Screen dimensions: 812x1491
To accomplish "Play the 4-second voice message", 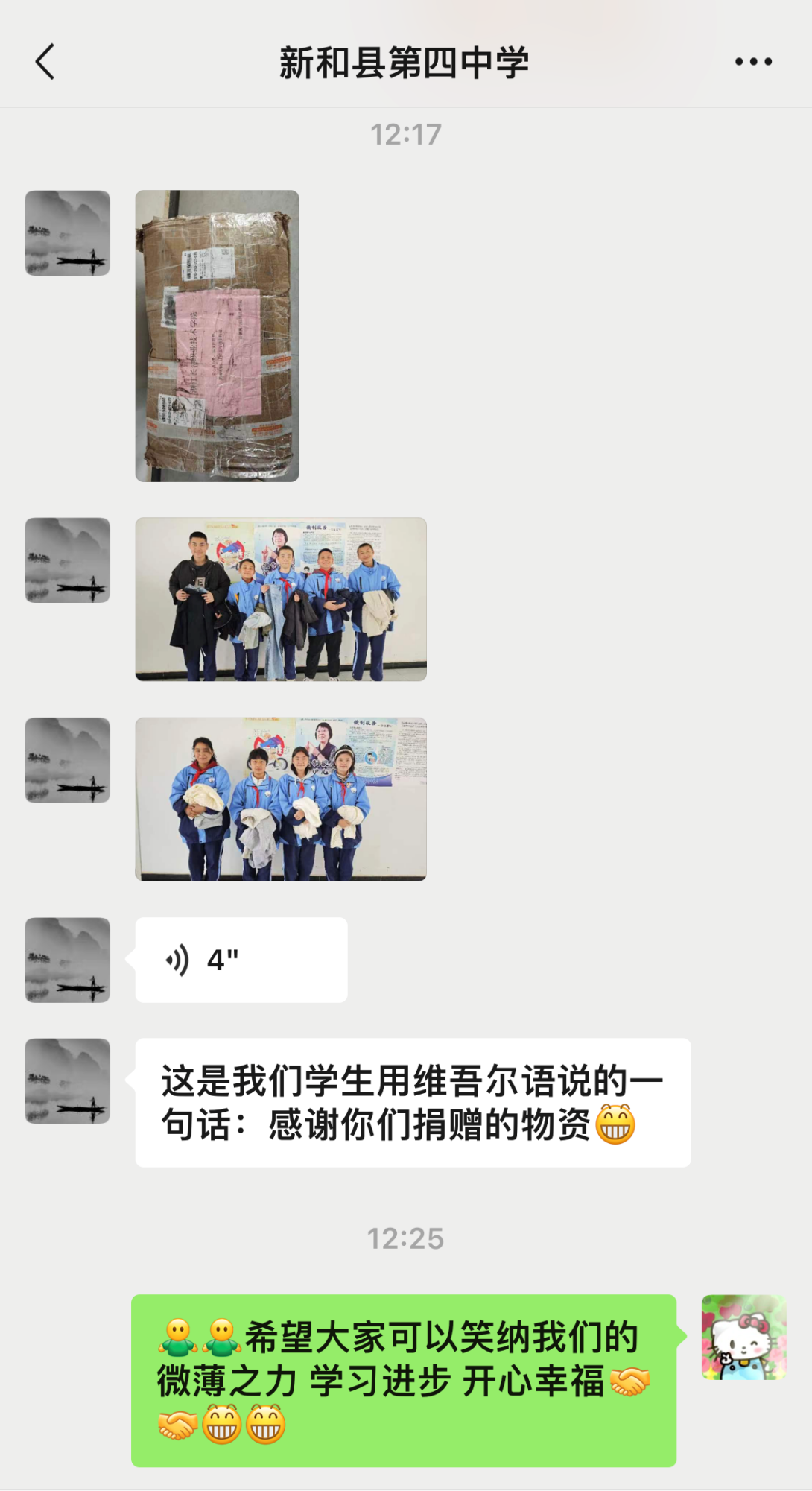I will (241, 960).
